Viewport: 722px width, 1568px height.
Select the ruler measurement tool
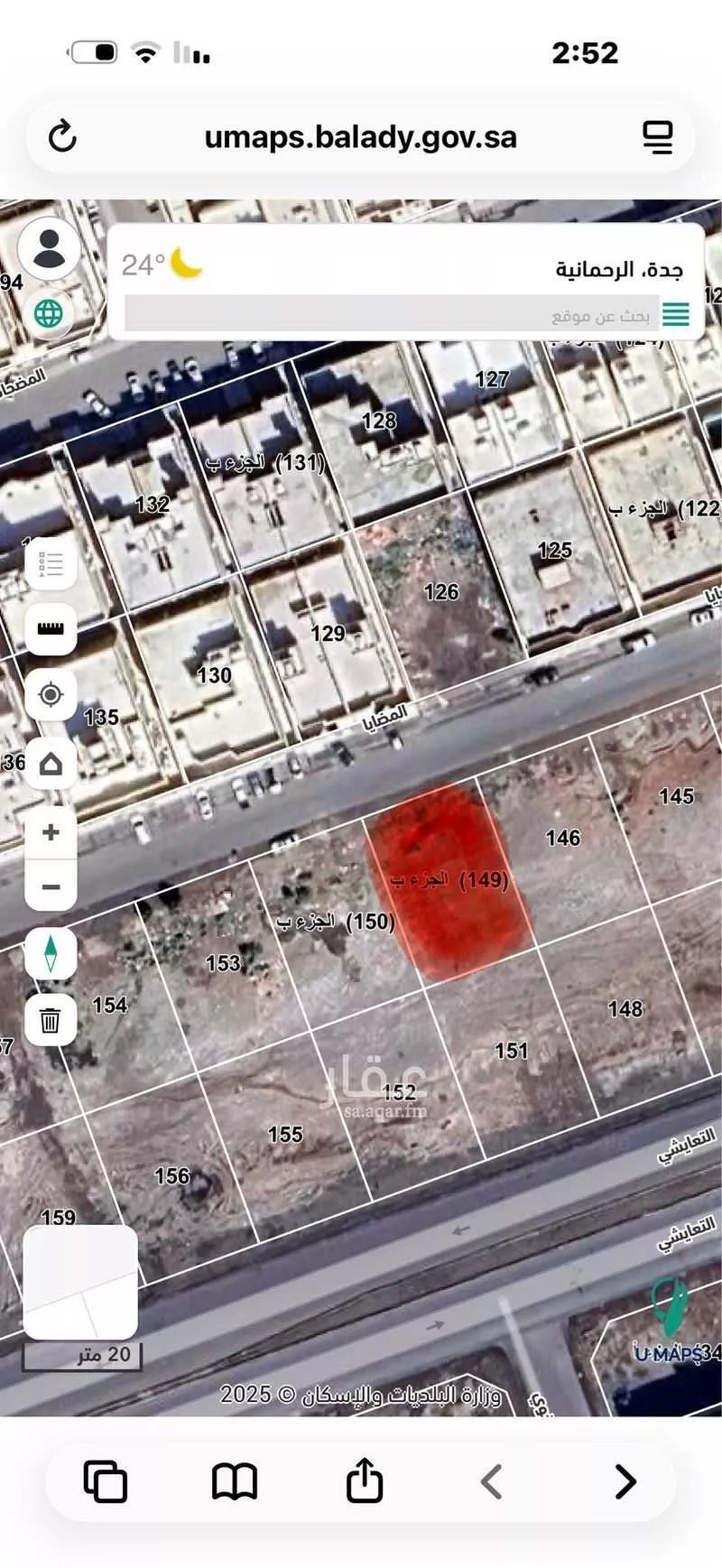pyautogui.click(x=51, y=629)
